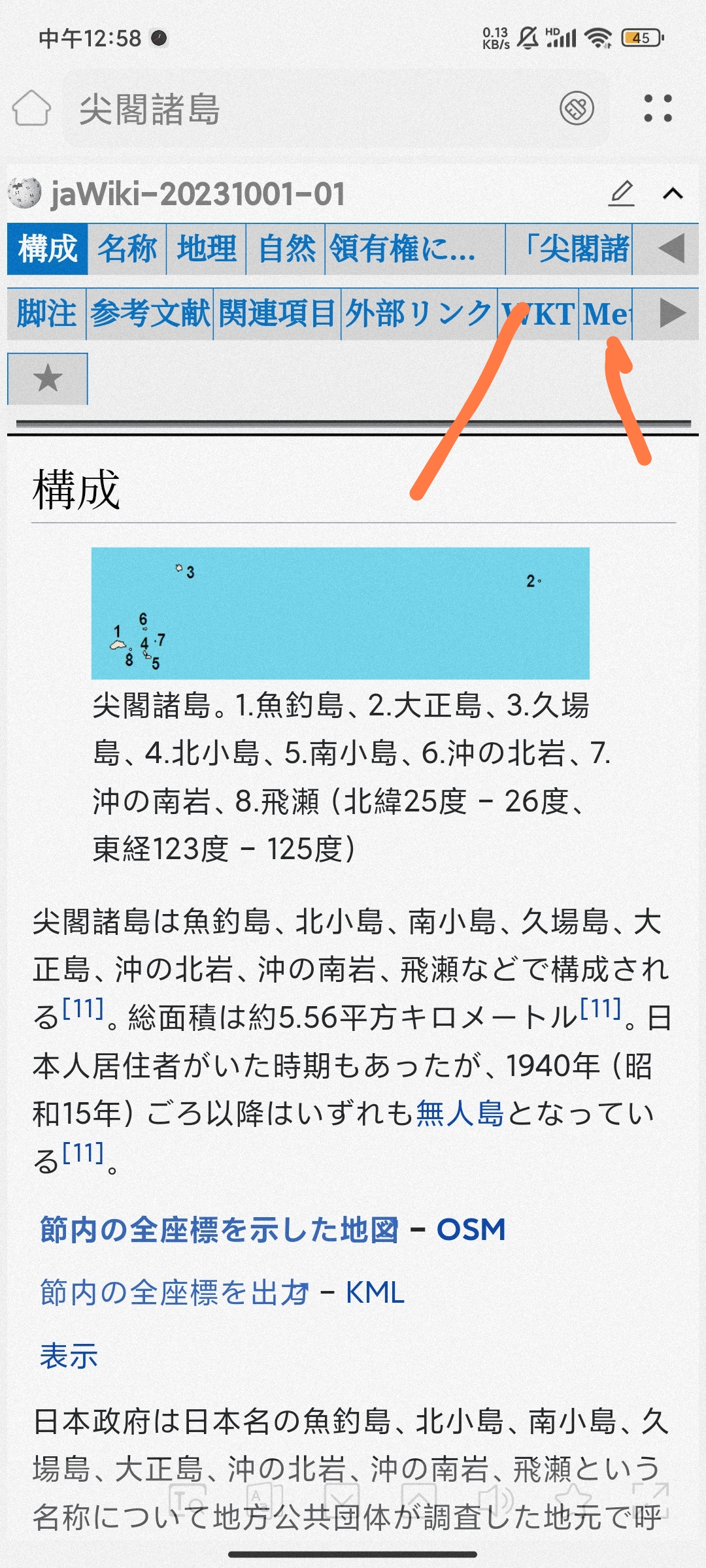Open the 無人島 link
Screen dimensions: 706x1568
click(x=460, y=1113)
